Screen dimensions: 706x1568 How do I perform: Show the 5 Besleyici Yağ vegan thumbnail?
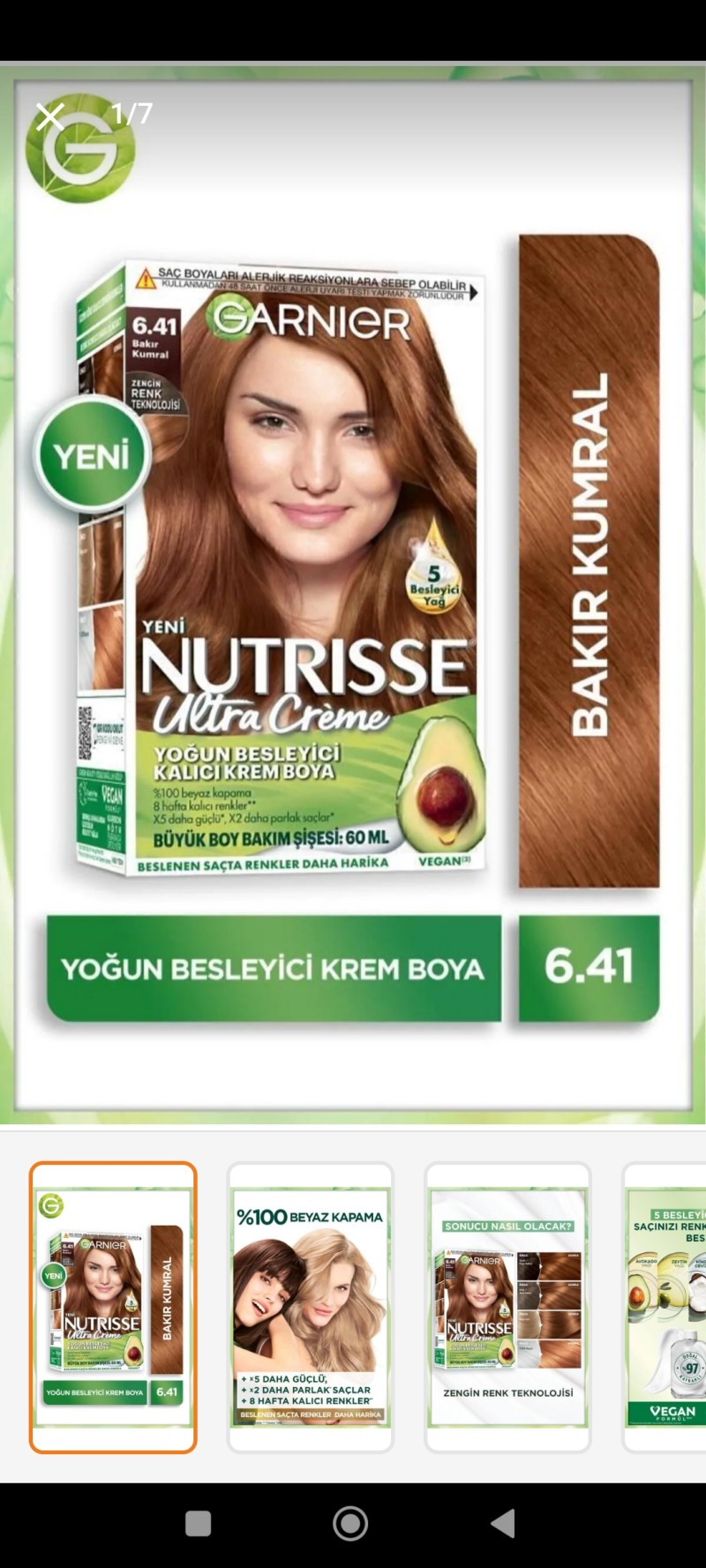point(666,1307)
